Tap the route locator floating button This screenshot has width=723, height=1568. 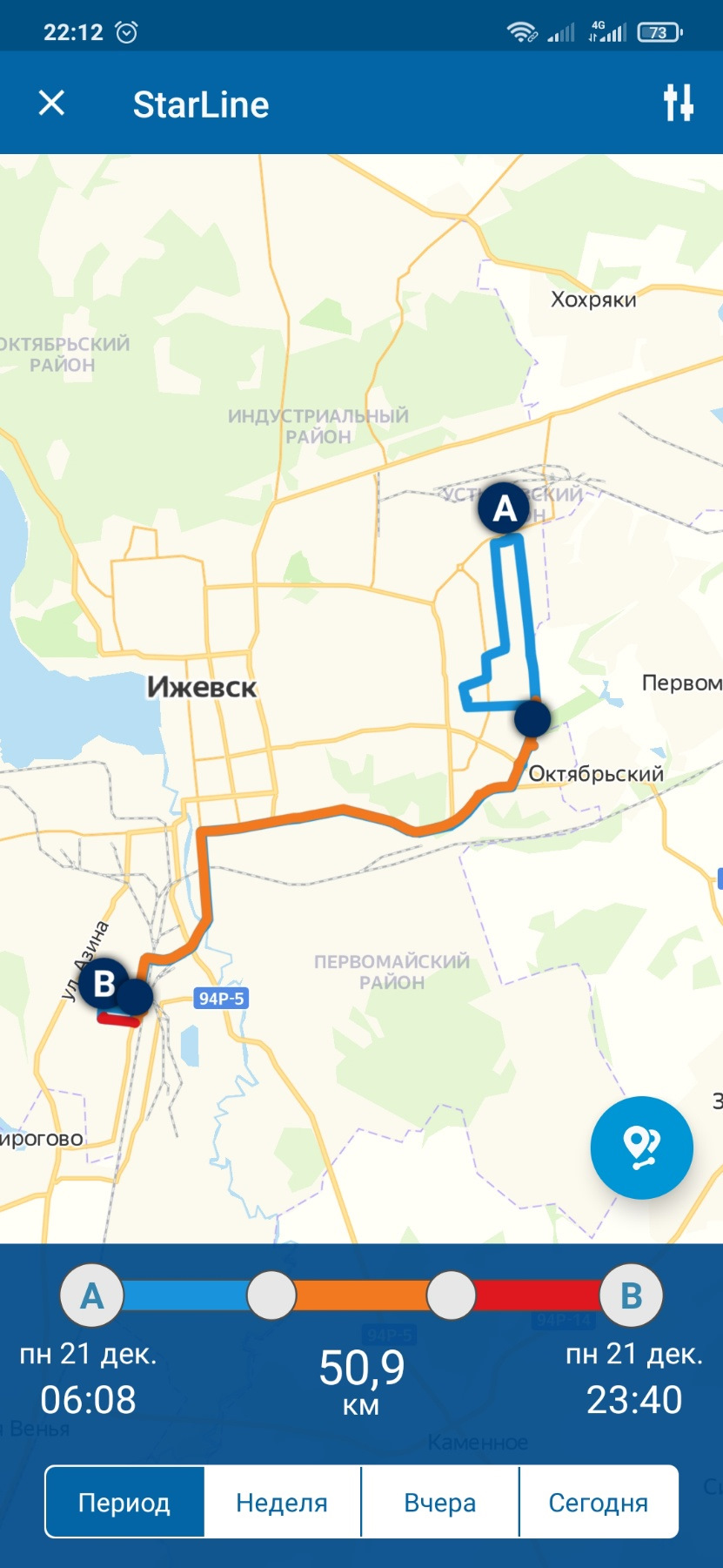[641, 1147]
